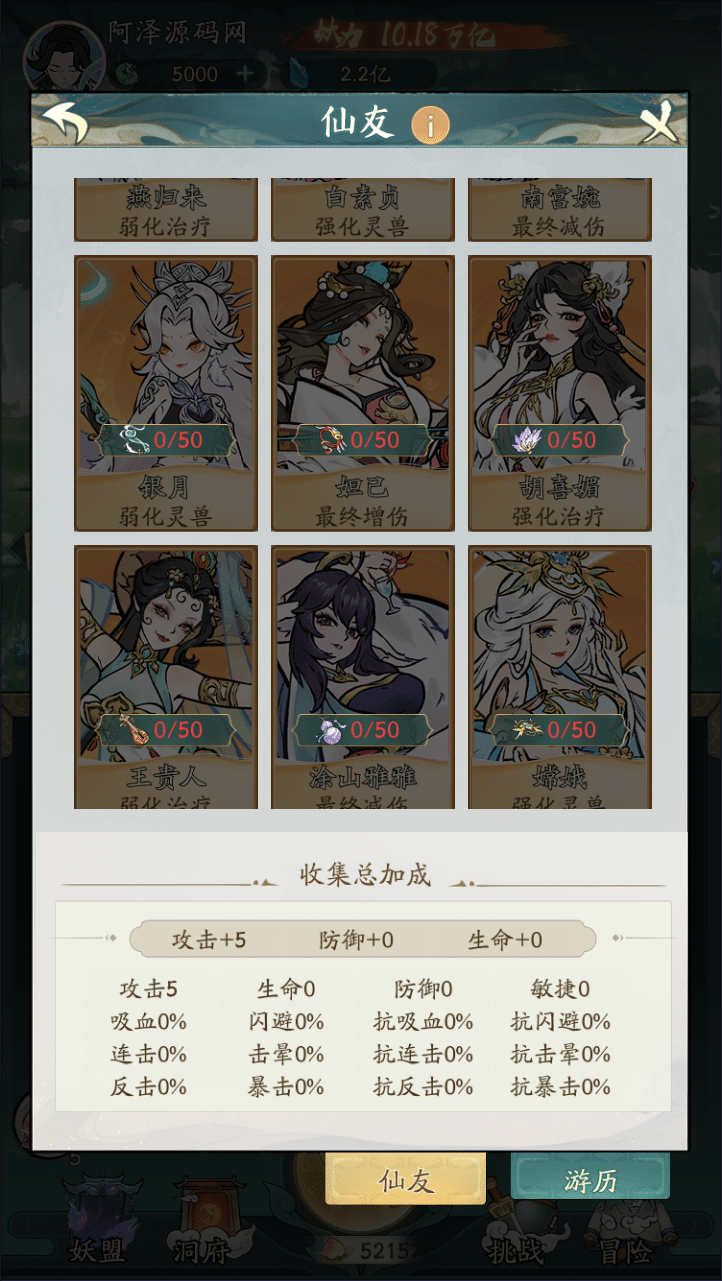View the 南宫婉 character card
The image size is (722, 1281).
[x=560, y=210]
